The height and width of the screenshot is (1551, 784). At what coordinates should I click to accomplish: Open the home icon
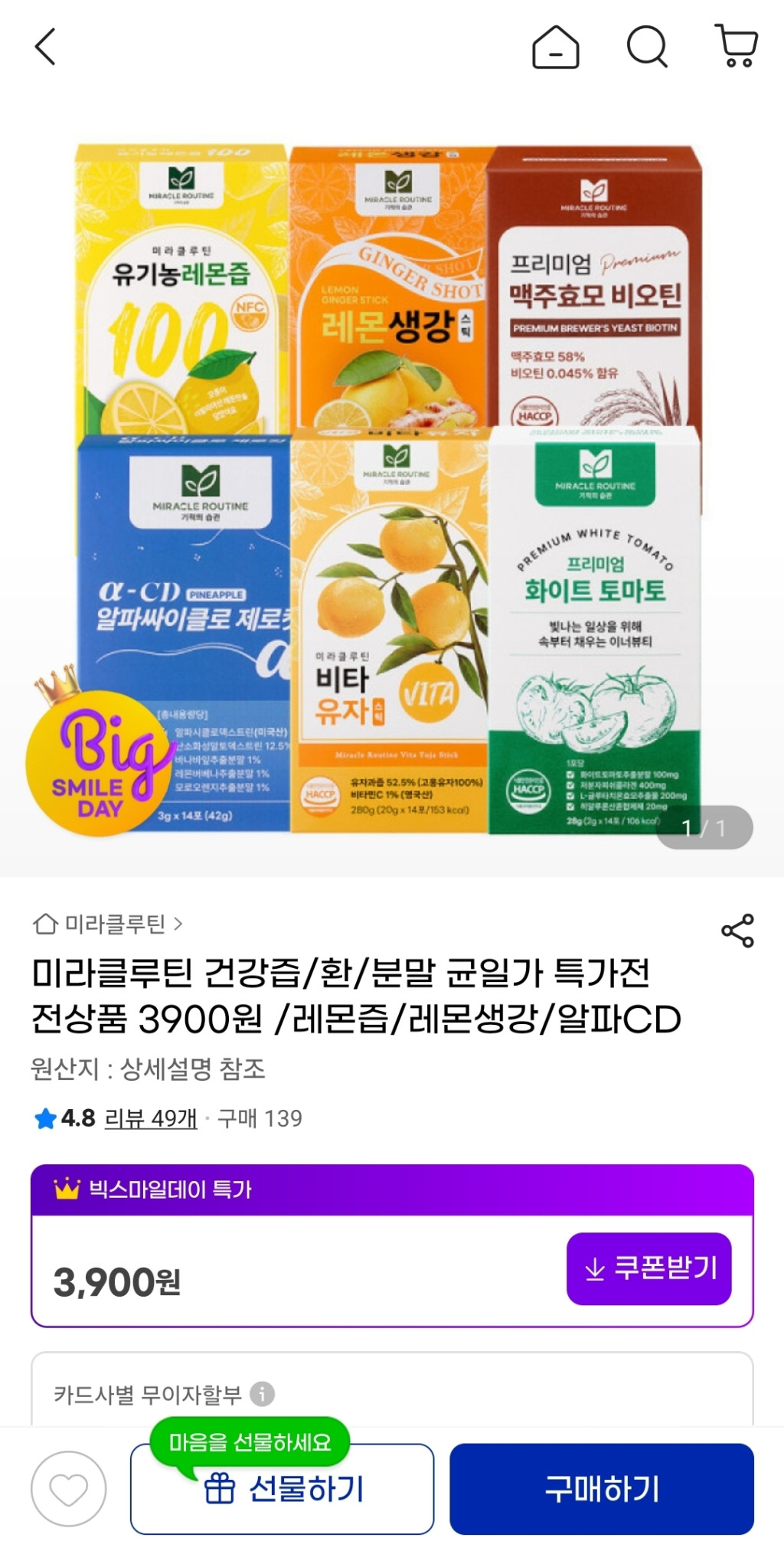[x=555, y=47]
